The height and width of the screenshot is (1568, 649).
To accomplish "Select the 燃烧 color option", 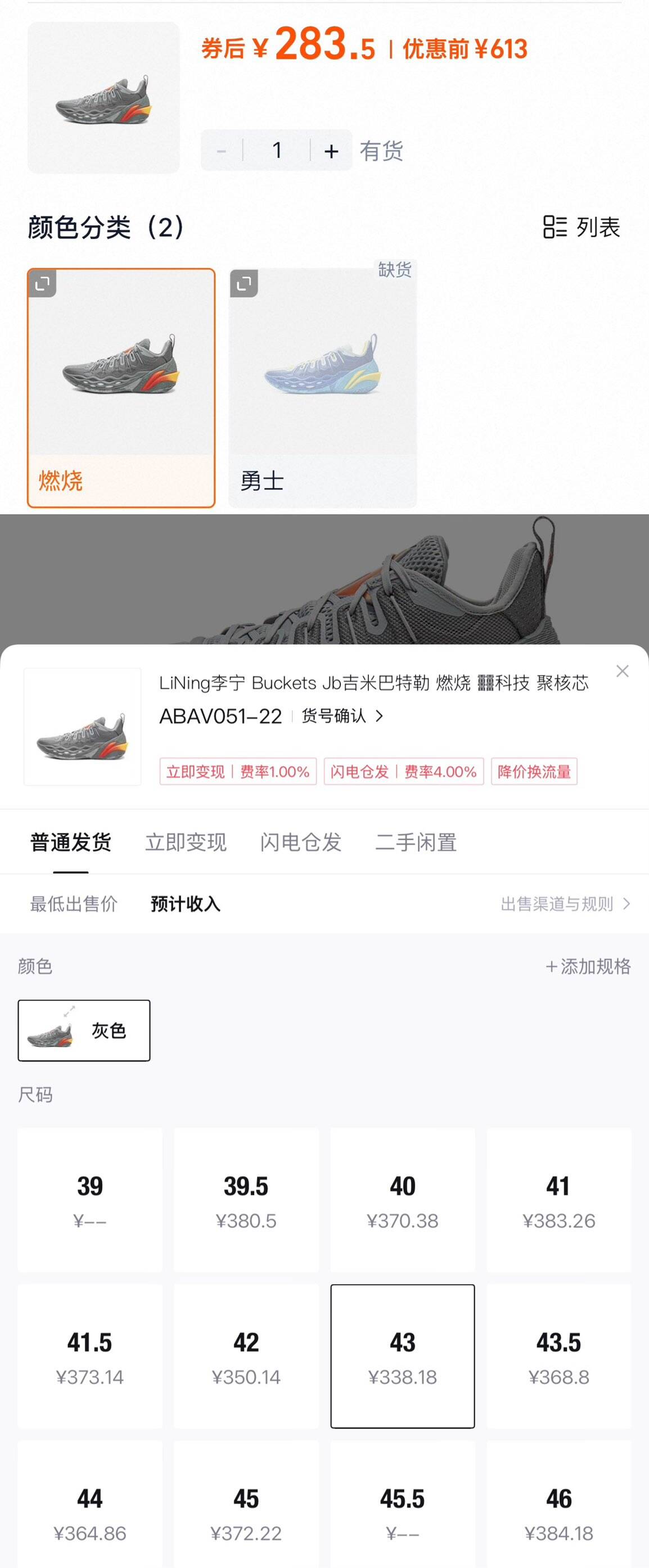I will pyautogui.click(x=121, y=387).
